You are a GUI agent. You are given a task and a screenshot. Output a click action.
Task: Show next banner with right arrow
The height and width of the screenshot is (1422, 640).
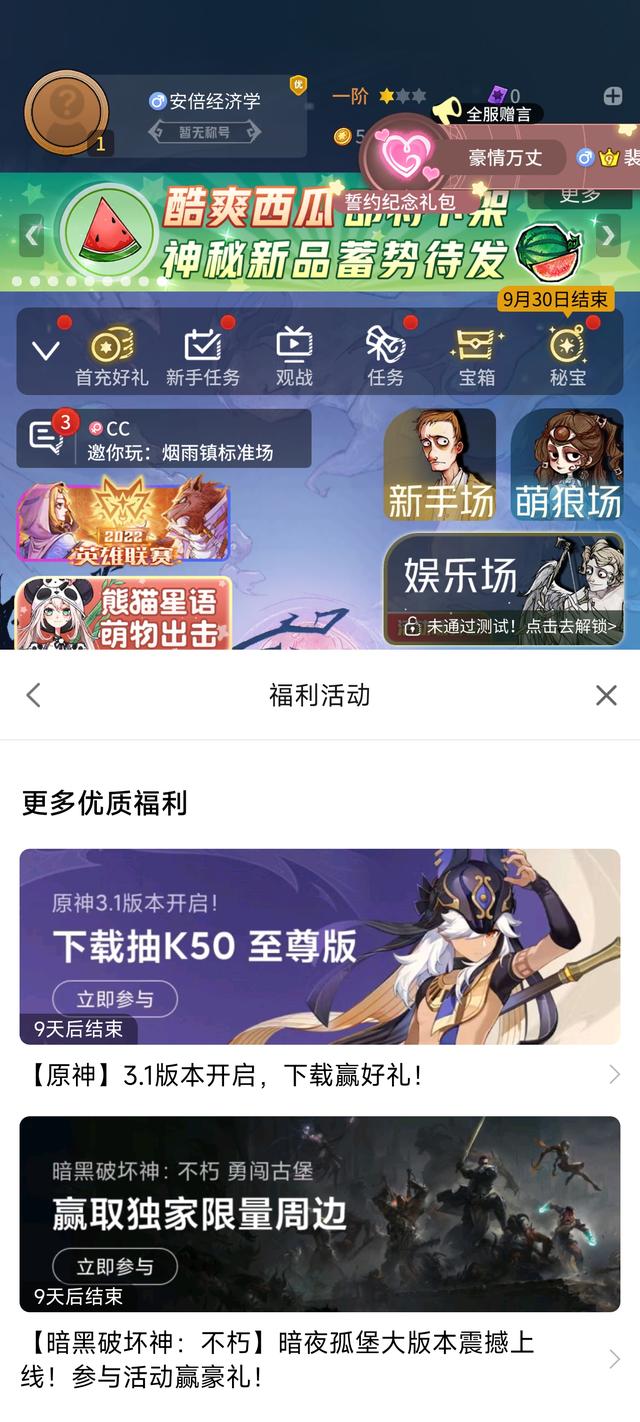[x=608, y=235]
